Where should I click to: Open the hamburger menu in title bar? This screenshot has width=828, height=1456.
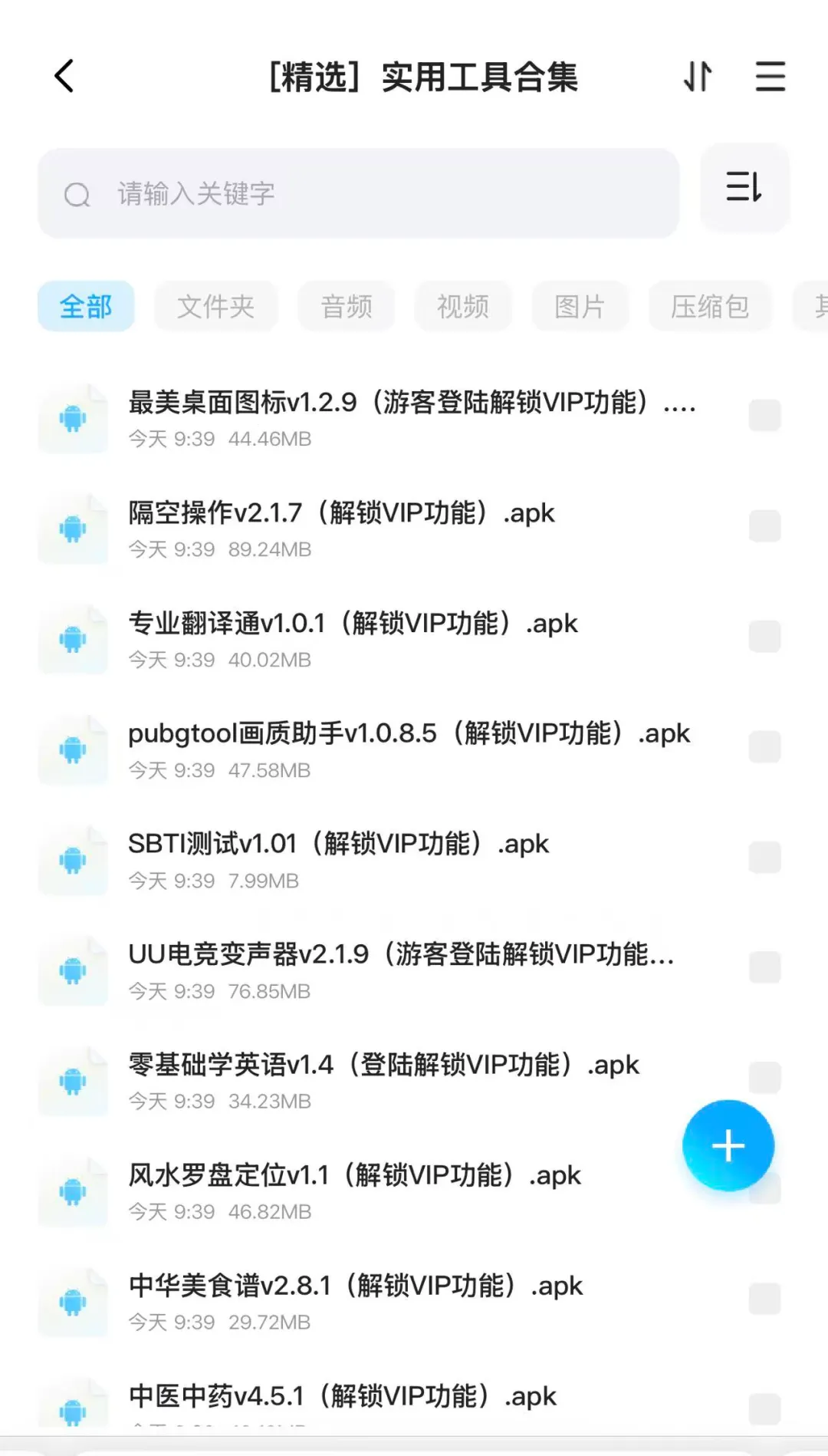(770, 77)
